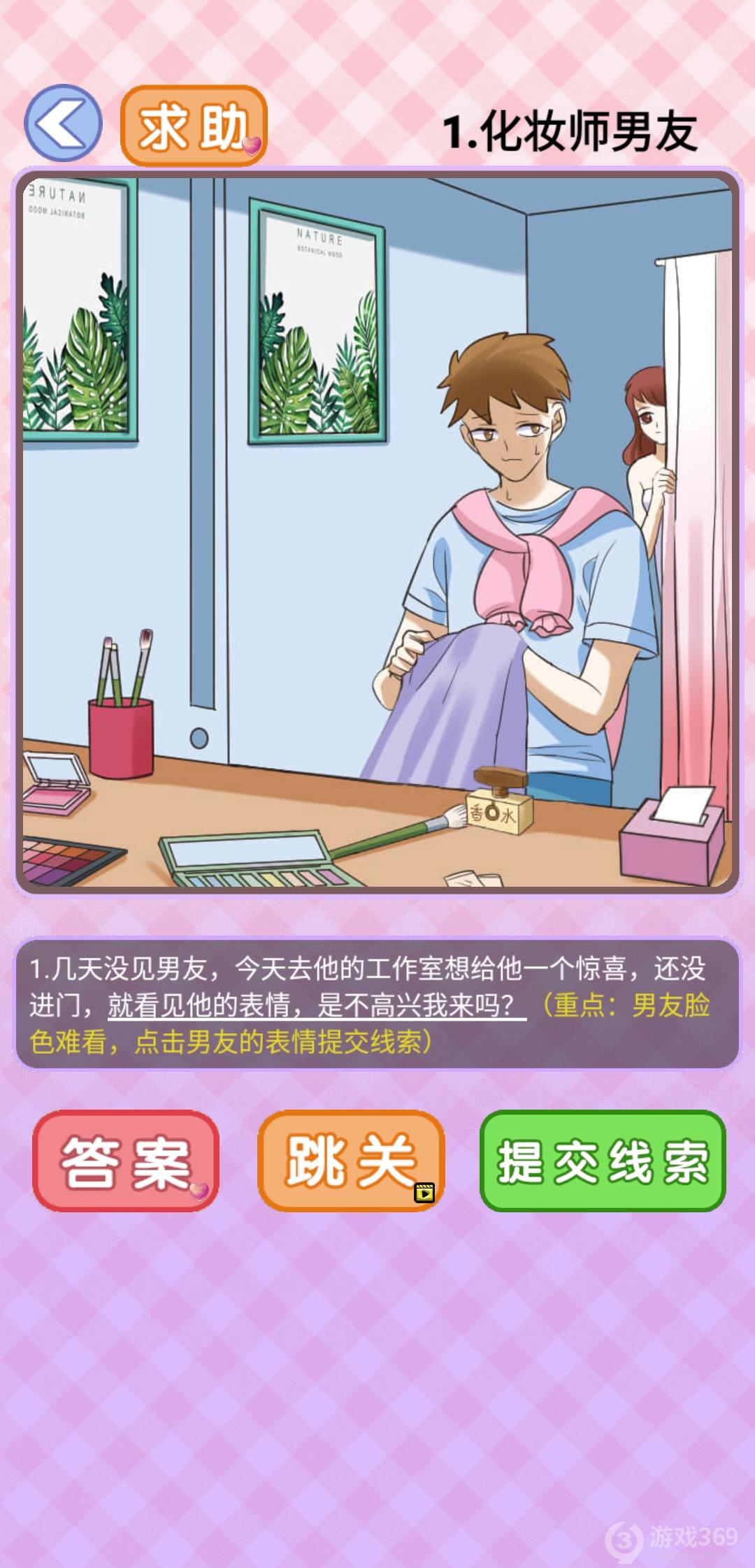Reveal the 答案 answer

(126, 1161)
